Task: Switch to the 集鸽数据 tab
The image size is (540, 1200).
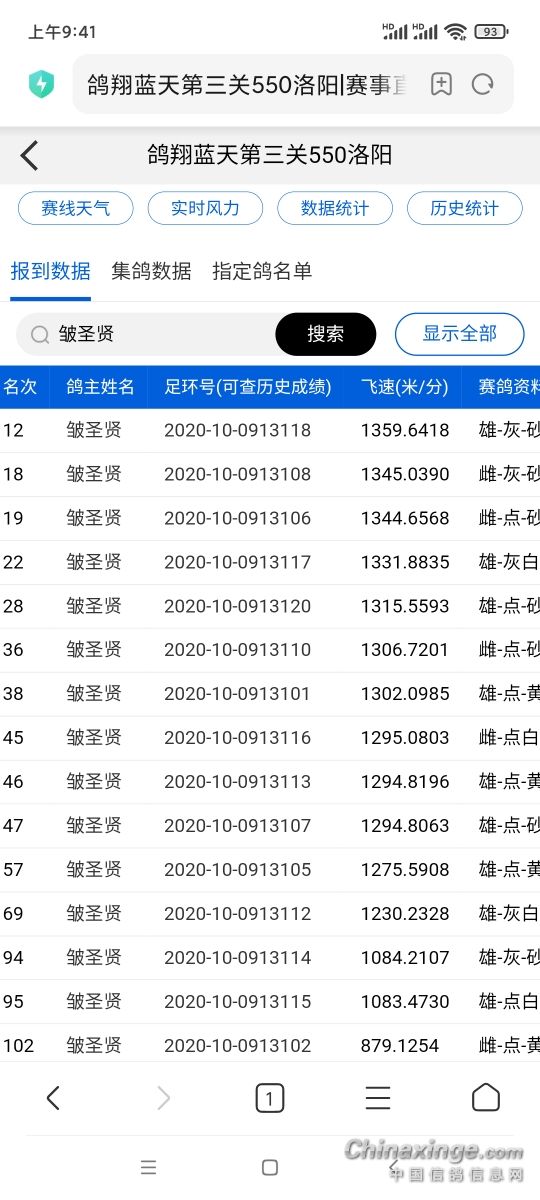Action: pos(151,271)
